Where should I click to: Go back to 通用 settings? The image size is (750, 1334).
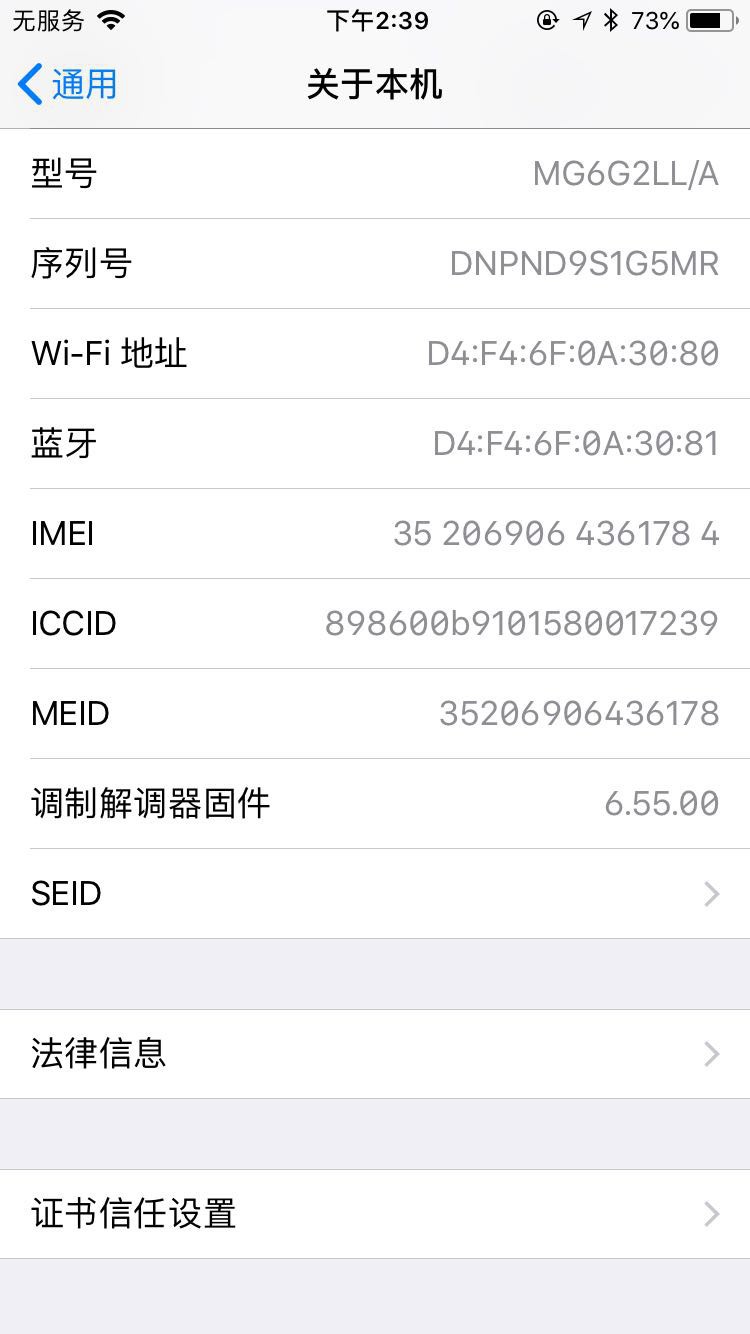[x=68, y=85]
